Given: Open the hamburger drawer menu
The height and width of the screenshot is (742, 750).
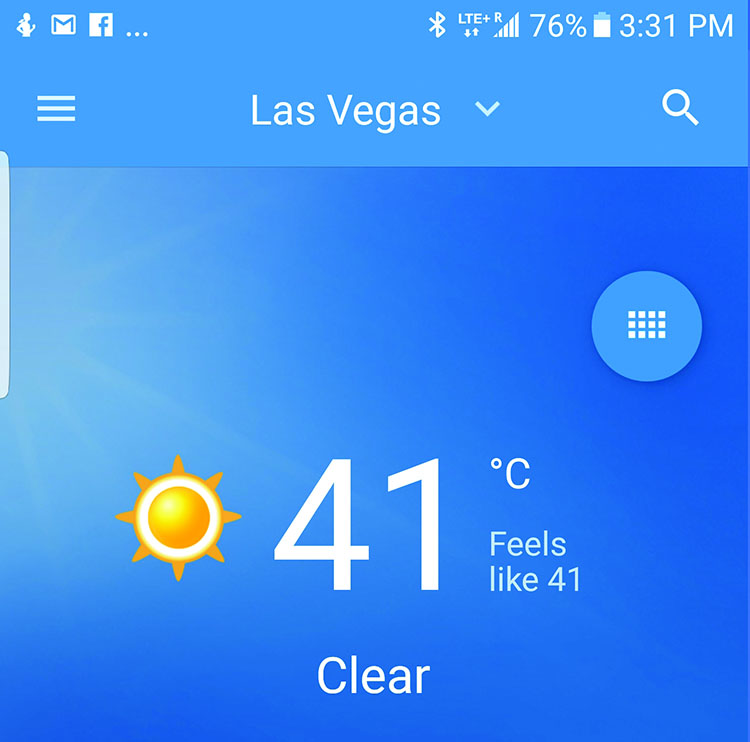Looking at the screenshot, I should pyautogui.click(x=56, y=109).
